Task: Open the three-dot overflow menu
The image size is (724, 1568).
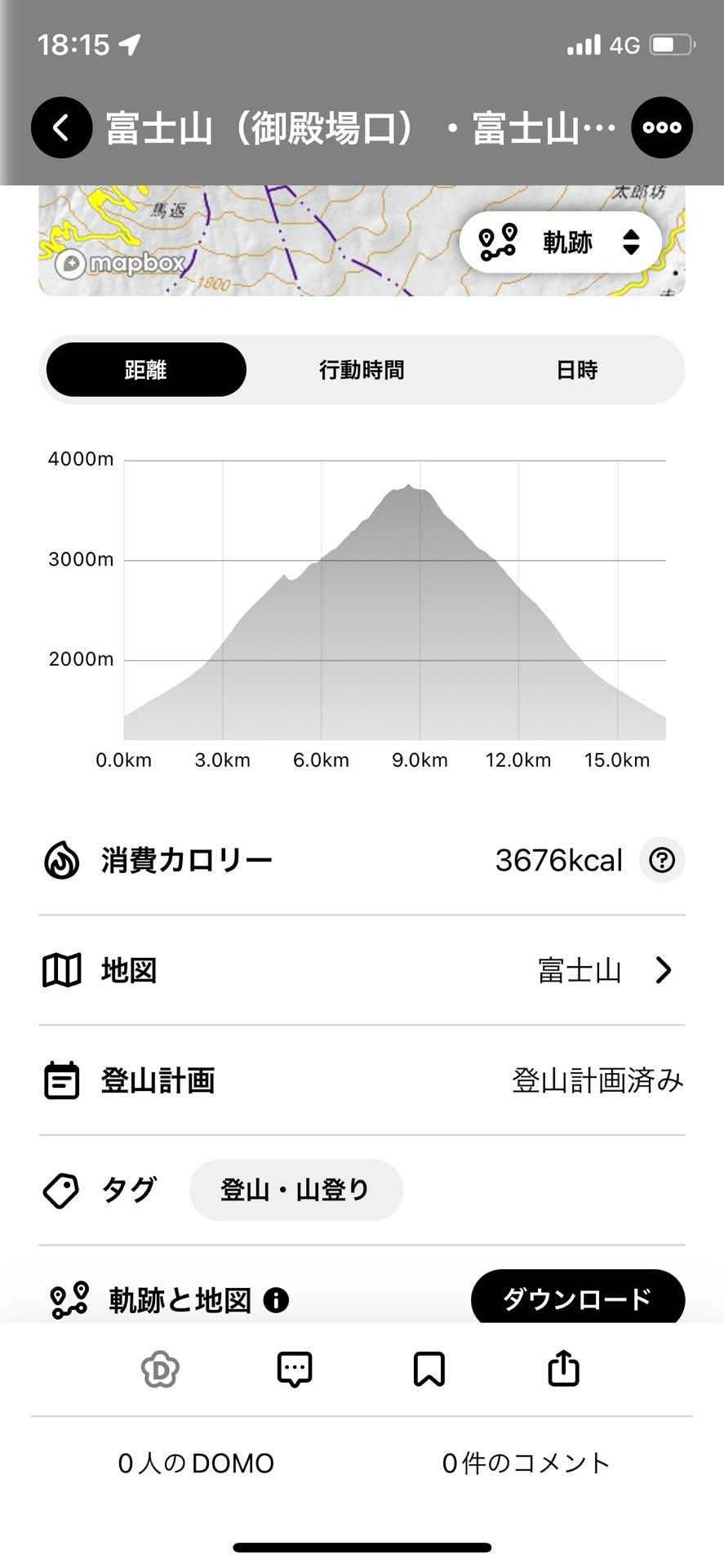Action: coord(661,127)
